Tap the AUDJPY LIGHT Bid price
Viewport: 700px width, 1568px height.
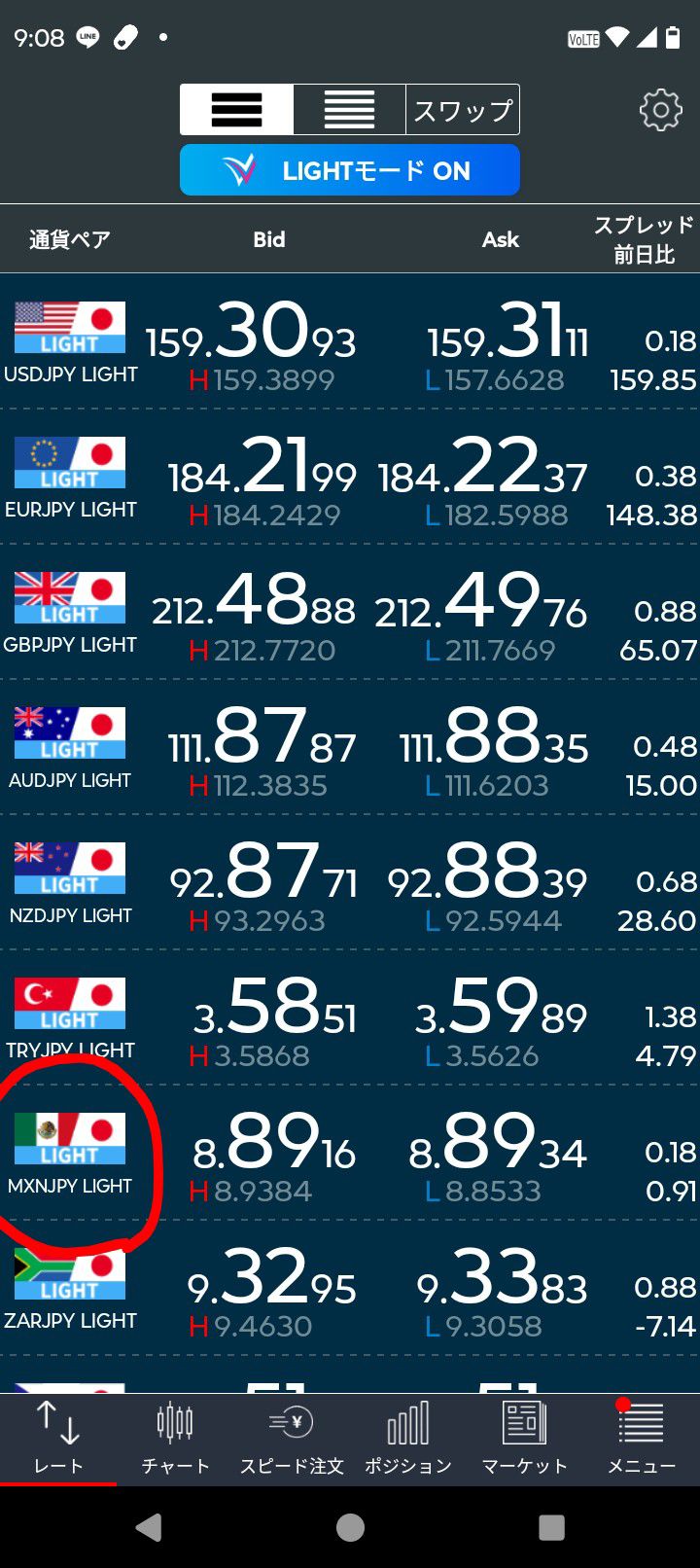261,747
